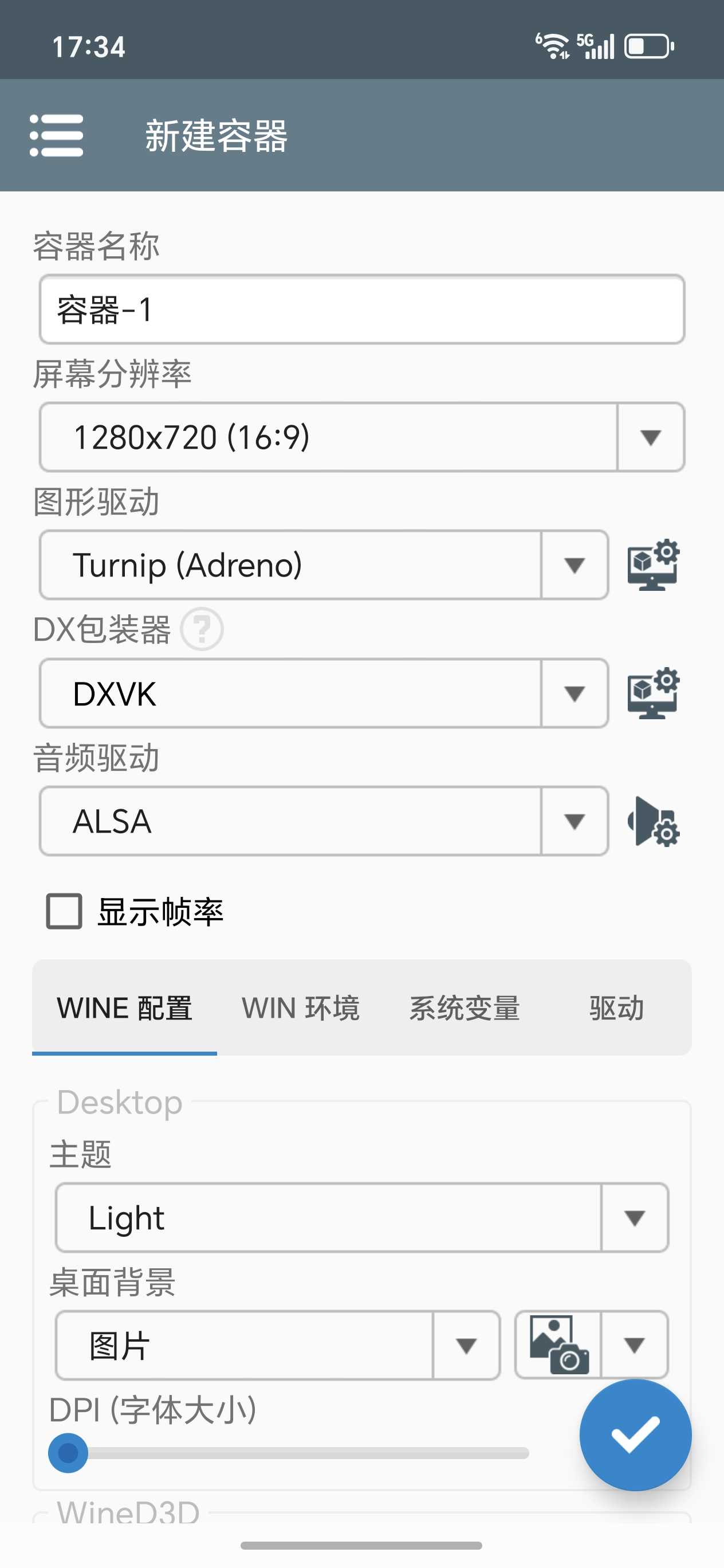Open the 图形驱动 configuration settings icon
This screenshot has width=724, height=1568.
[x=653, y=565]
